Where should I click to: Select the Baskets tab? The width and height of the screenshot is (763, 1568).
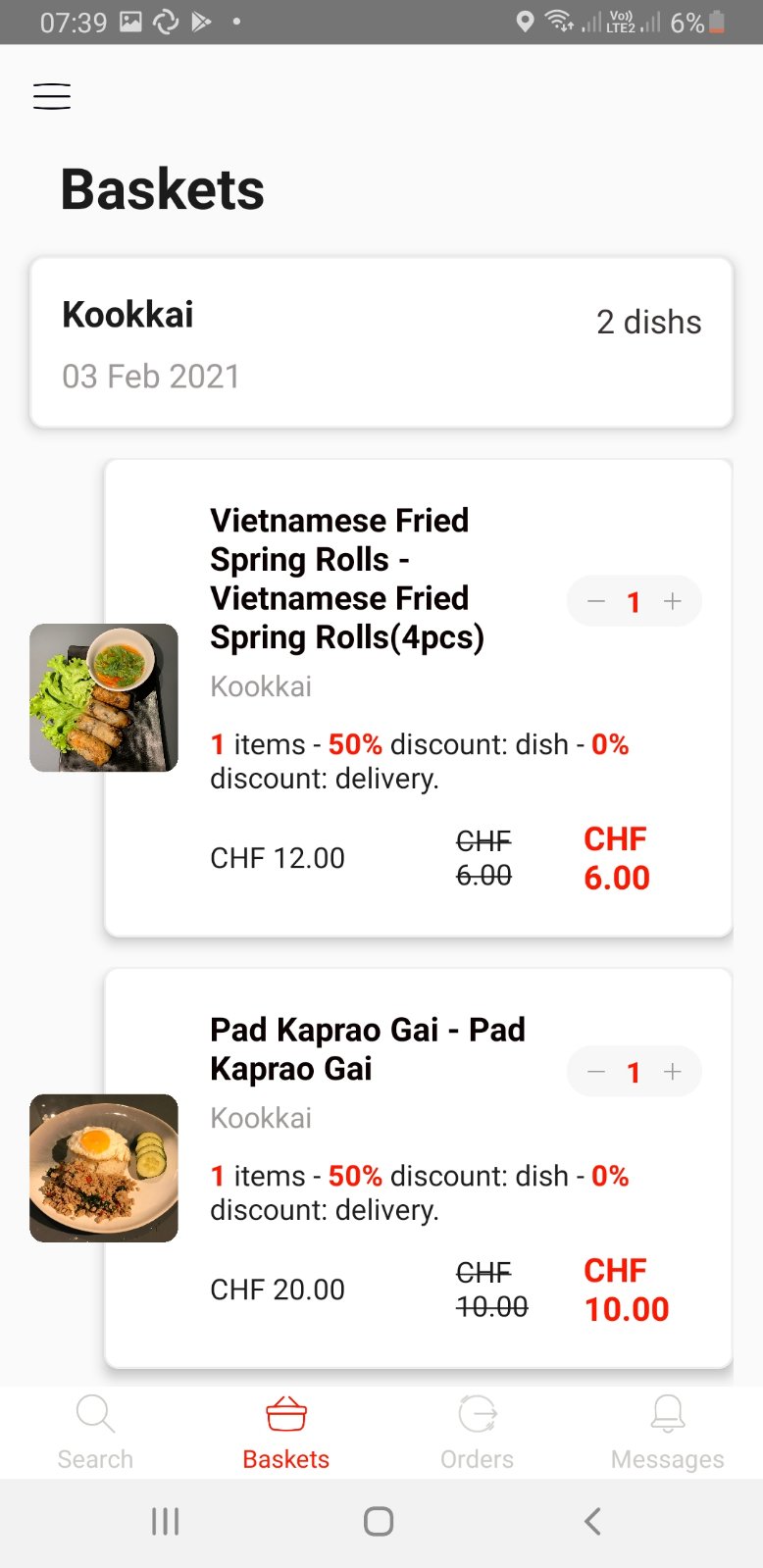click(286, 1433)
